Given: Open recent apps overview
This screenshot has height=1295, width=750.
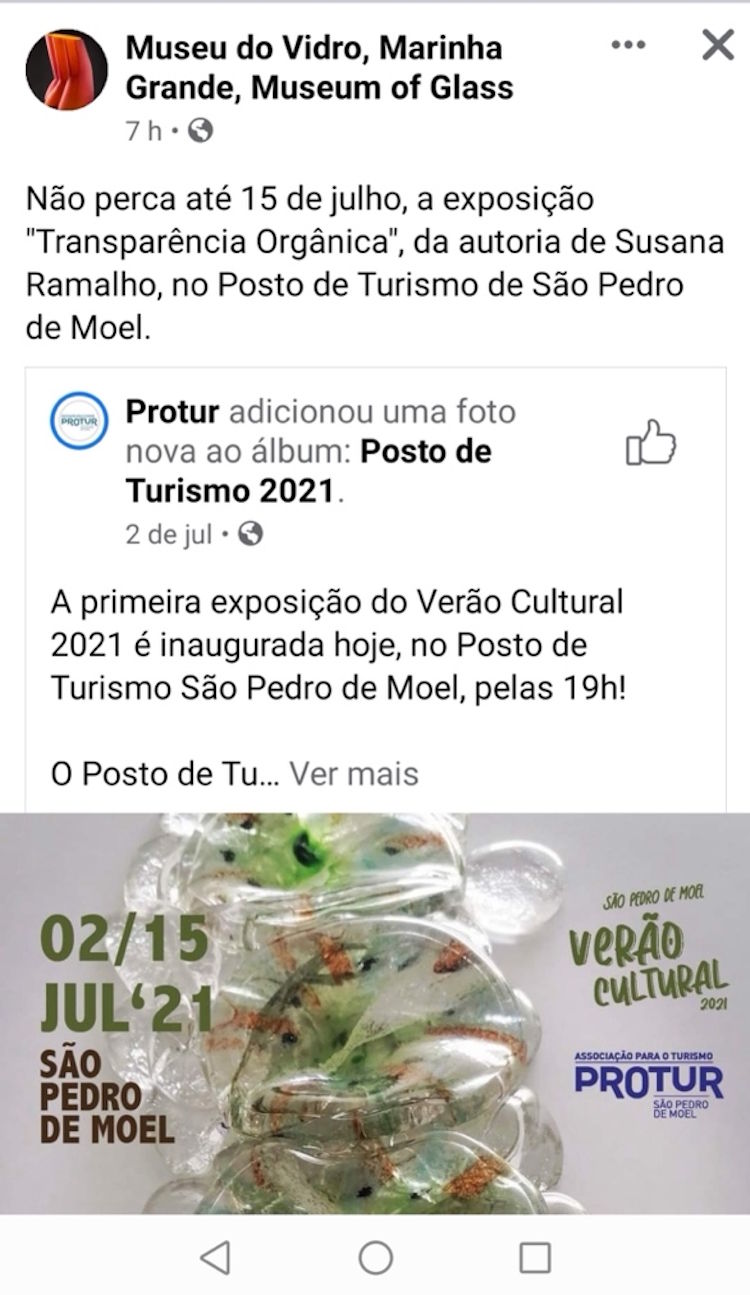Looking at the screenshot, I should point(535,1257).
